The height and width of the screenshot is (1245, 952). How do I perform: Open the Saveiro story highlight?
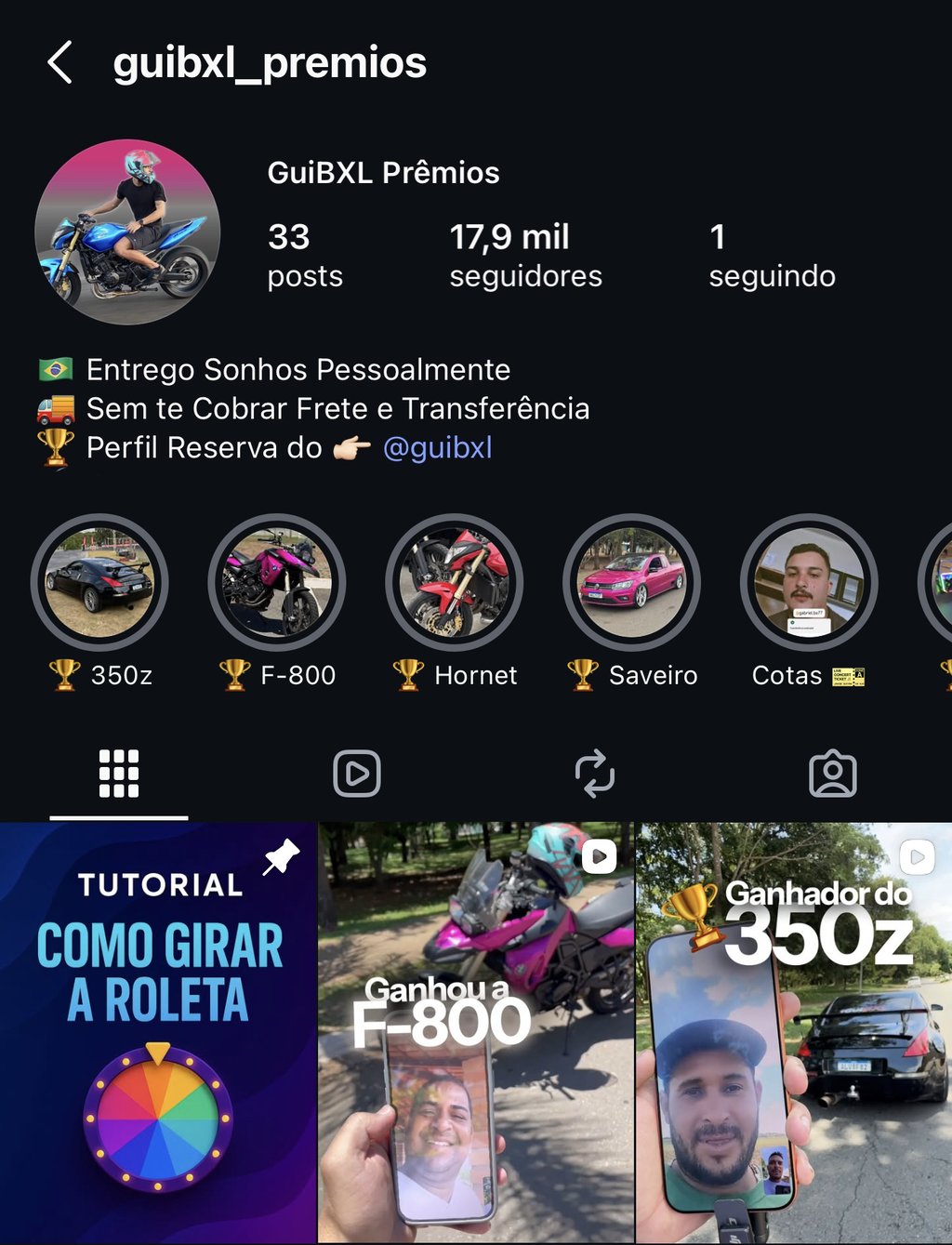(x=632, y=583)
